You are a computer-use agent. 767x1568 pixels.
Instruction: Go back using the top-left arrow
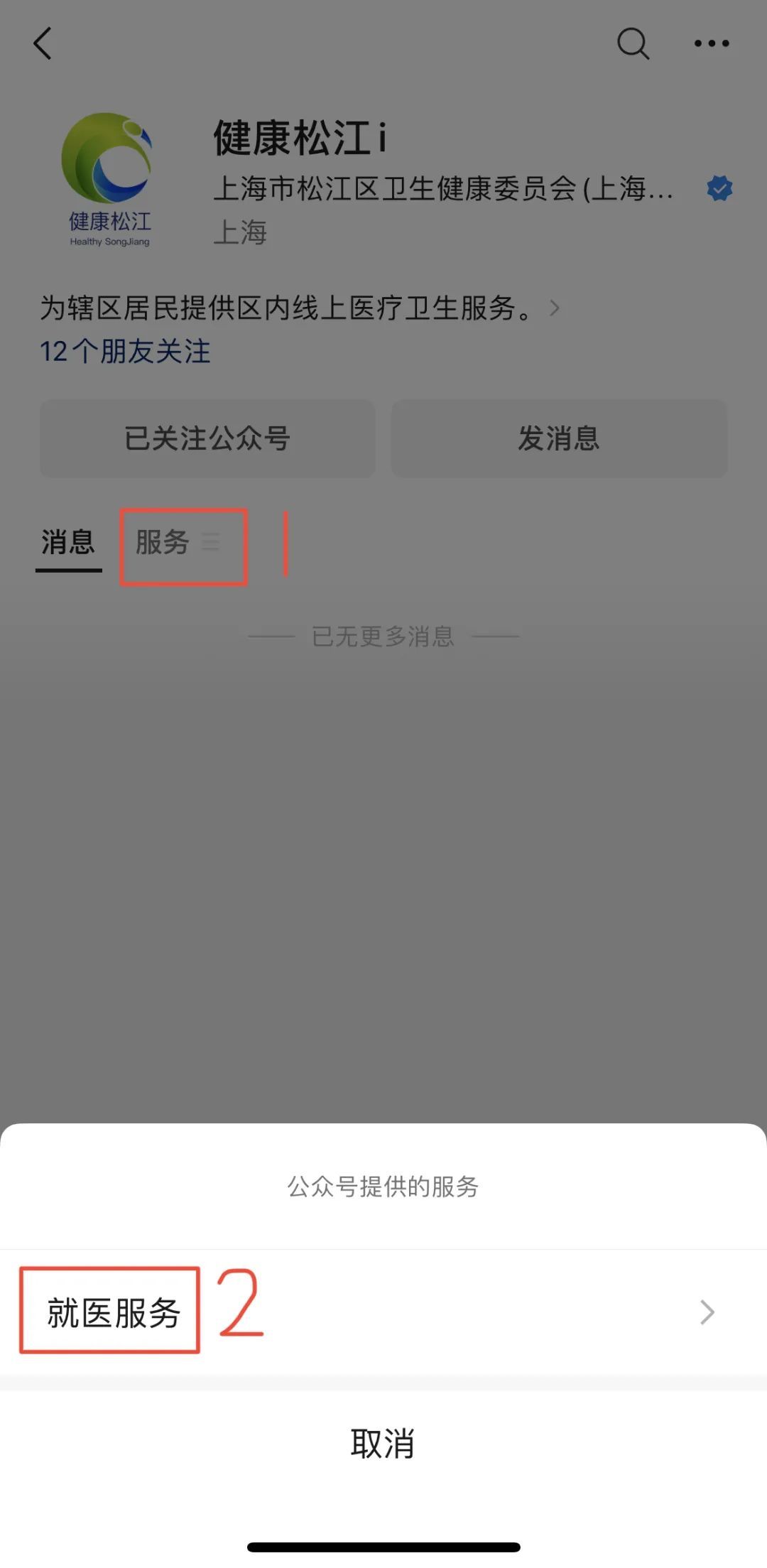(x=43, y=43)
